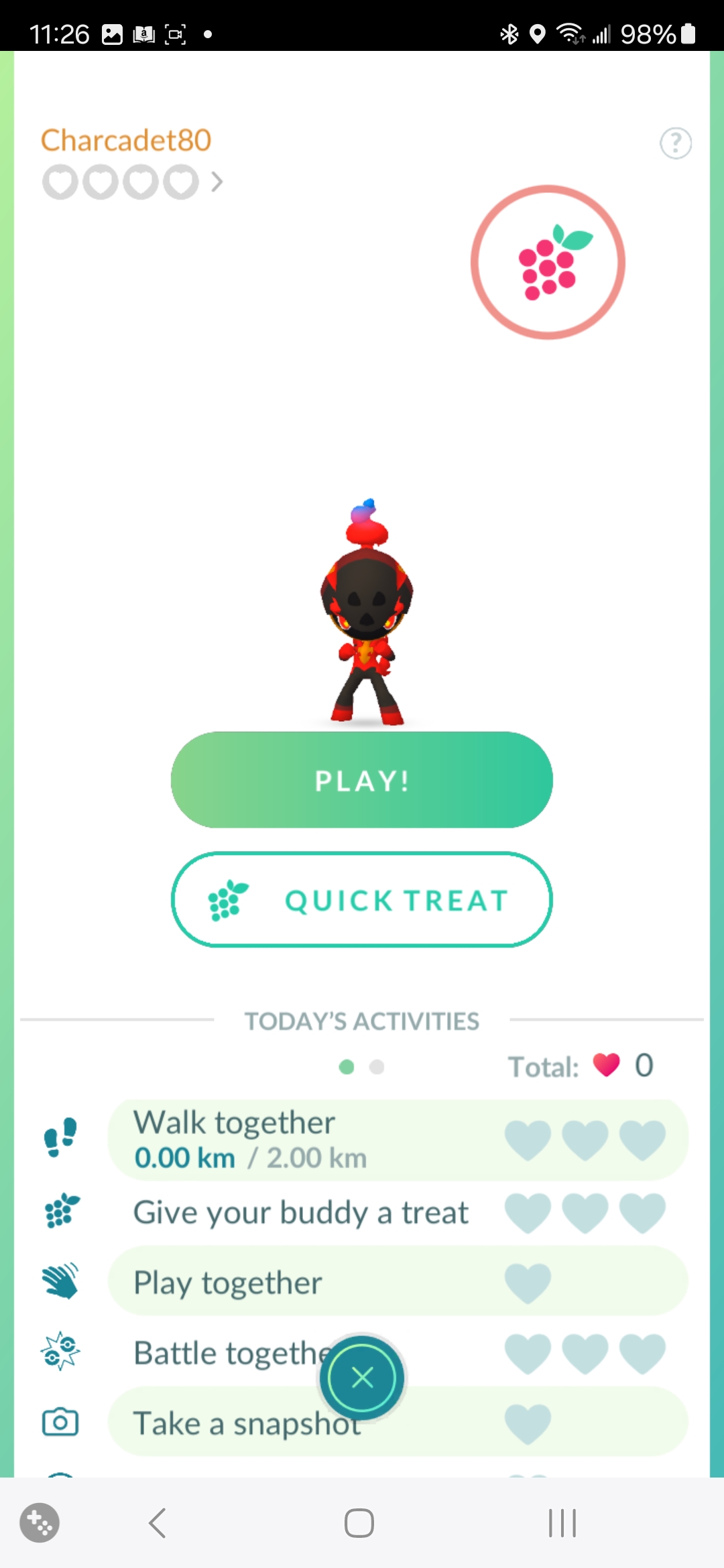Open recent apps from navigation bar
The height and width of the screenshot is (1568, 724).
point(562,1523)
